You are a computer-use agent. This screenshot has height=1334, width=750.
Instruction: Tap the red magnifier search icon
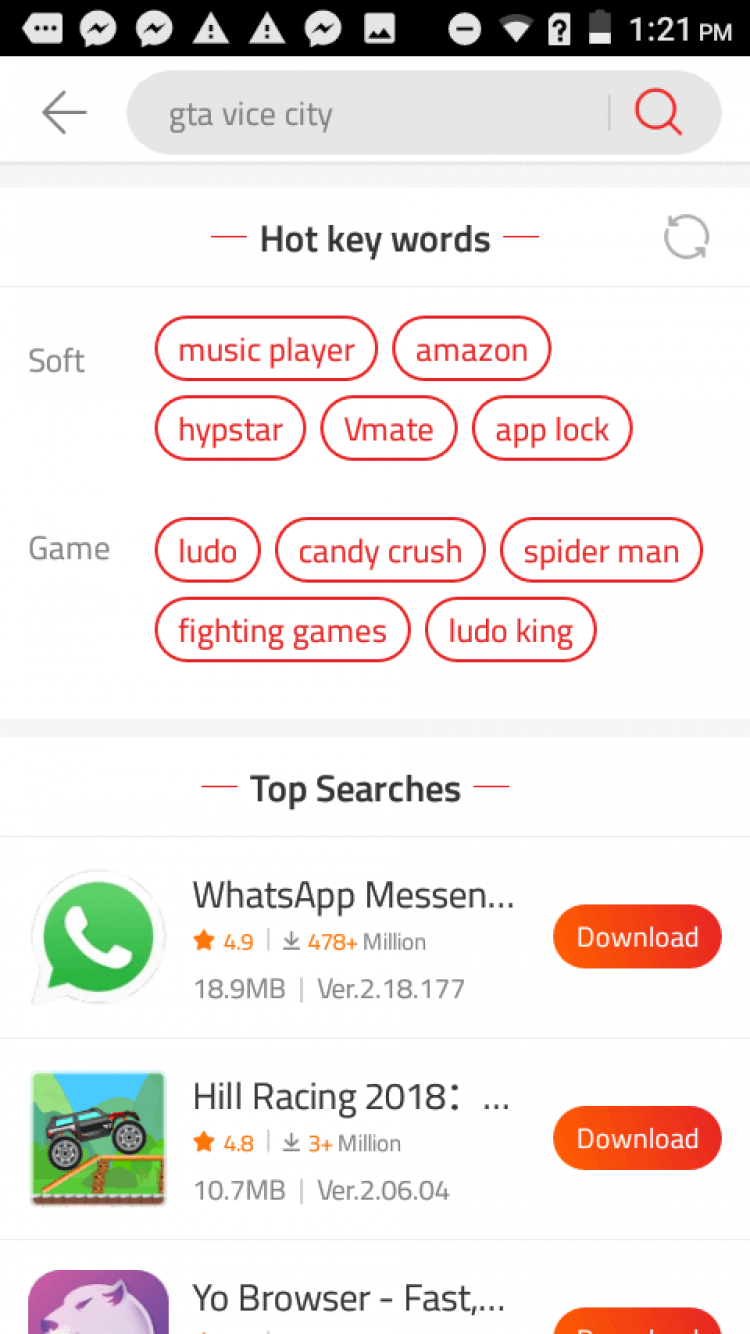658,114
